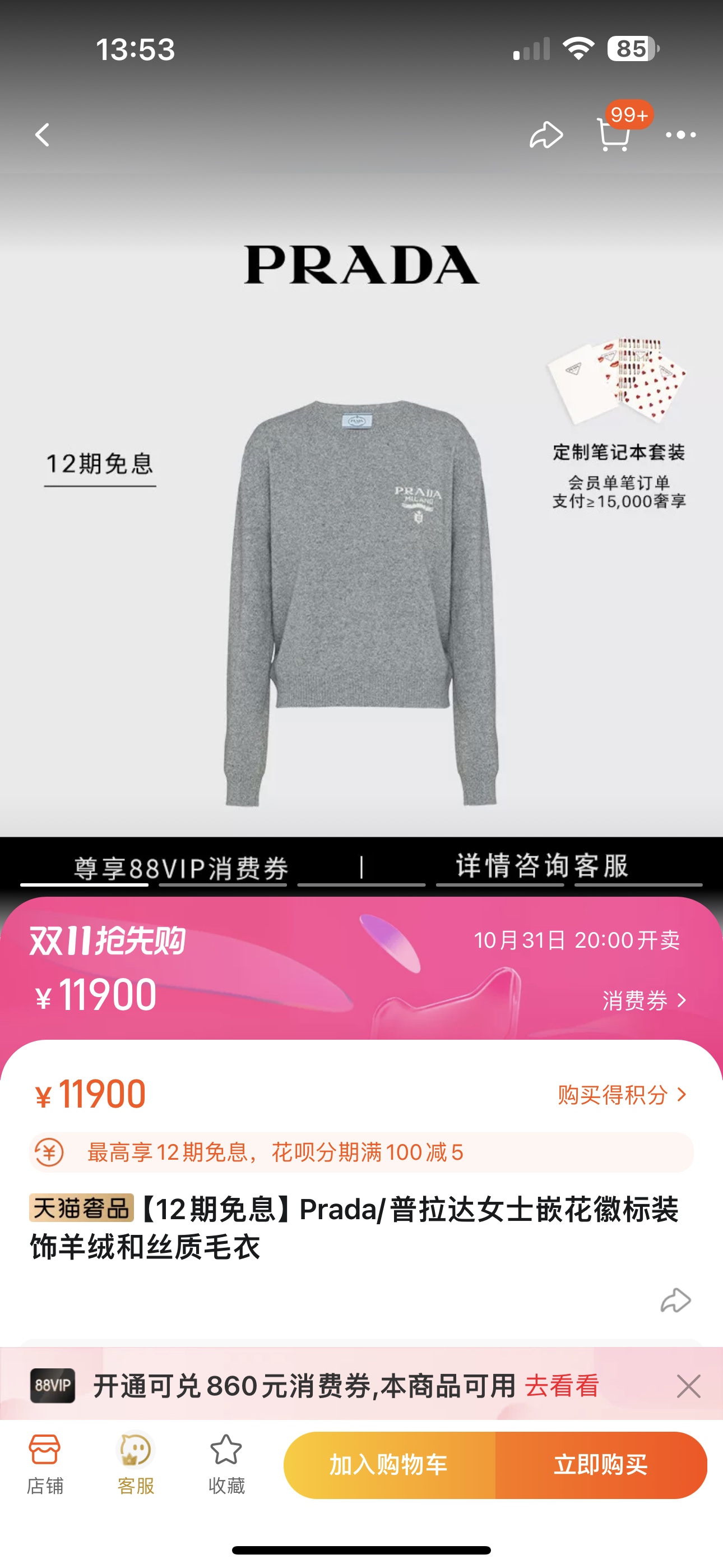Tap 去看看 in the 88VIP banner
Viewport: 723px width, 1568px height.
tap(562, 1386)
